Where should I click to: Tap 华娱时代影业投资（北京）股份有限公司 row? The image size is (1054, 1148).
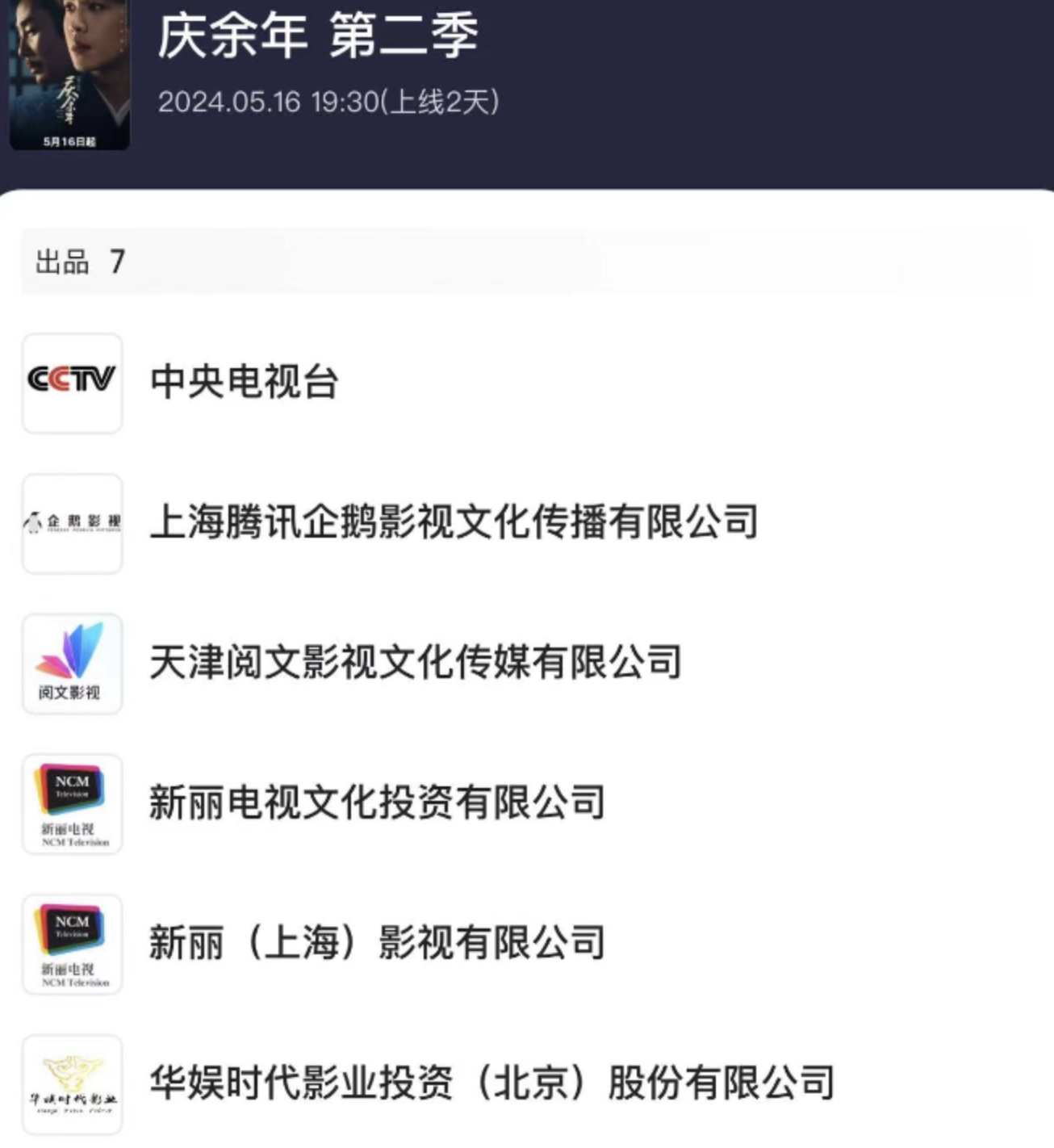click(x=491, y=1083)
